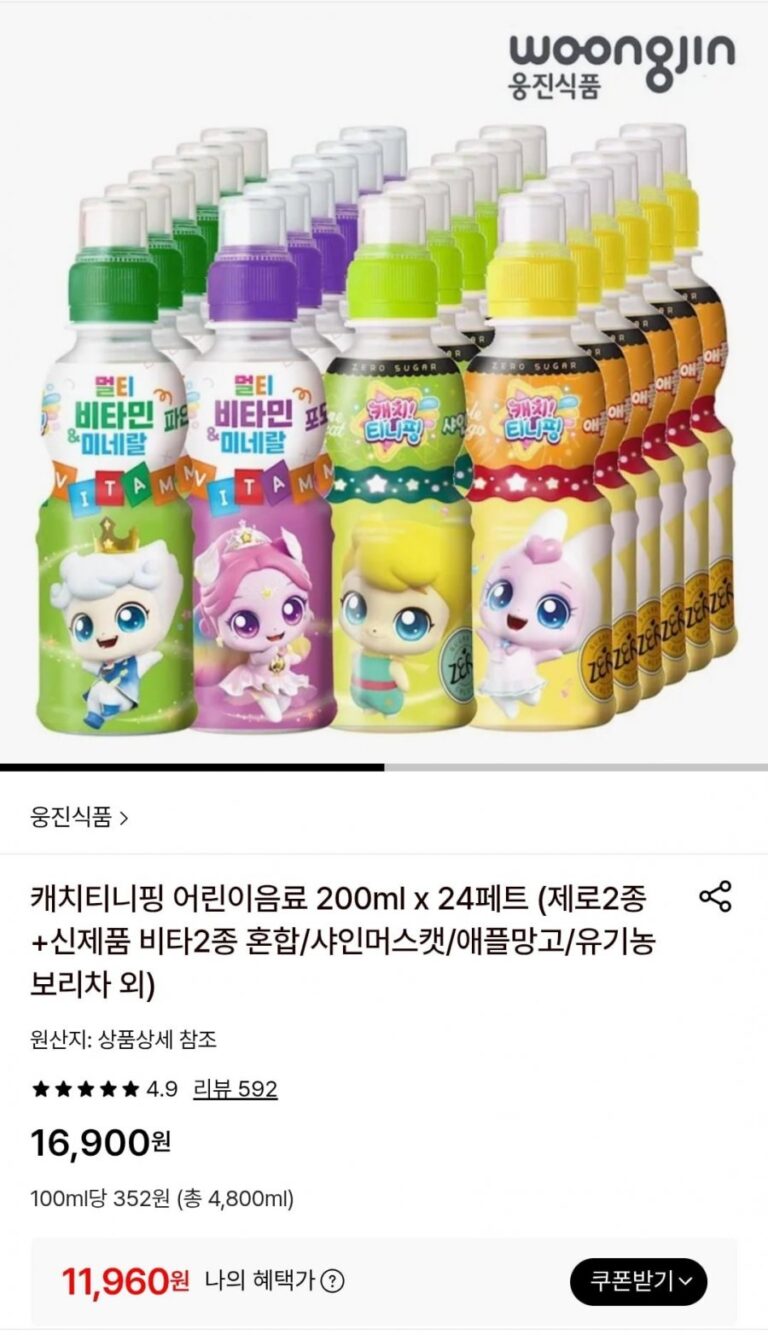Share this product

point(714,896)
